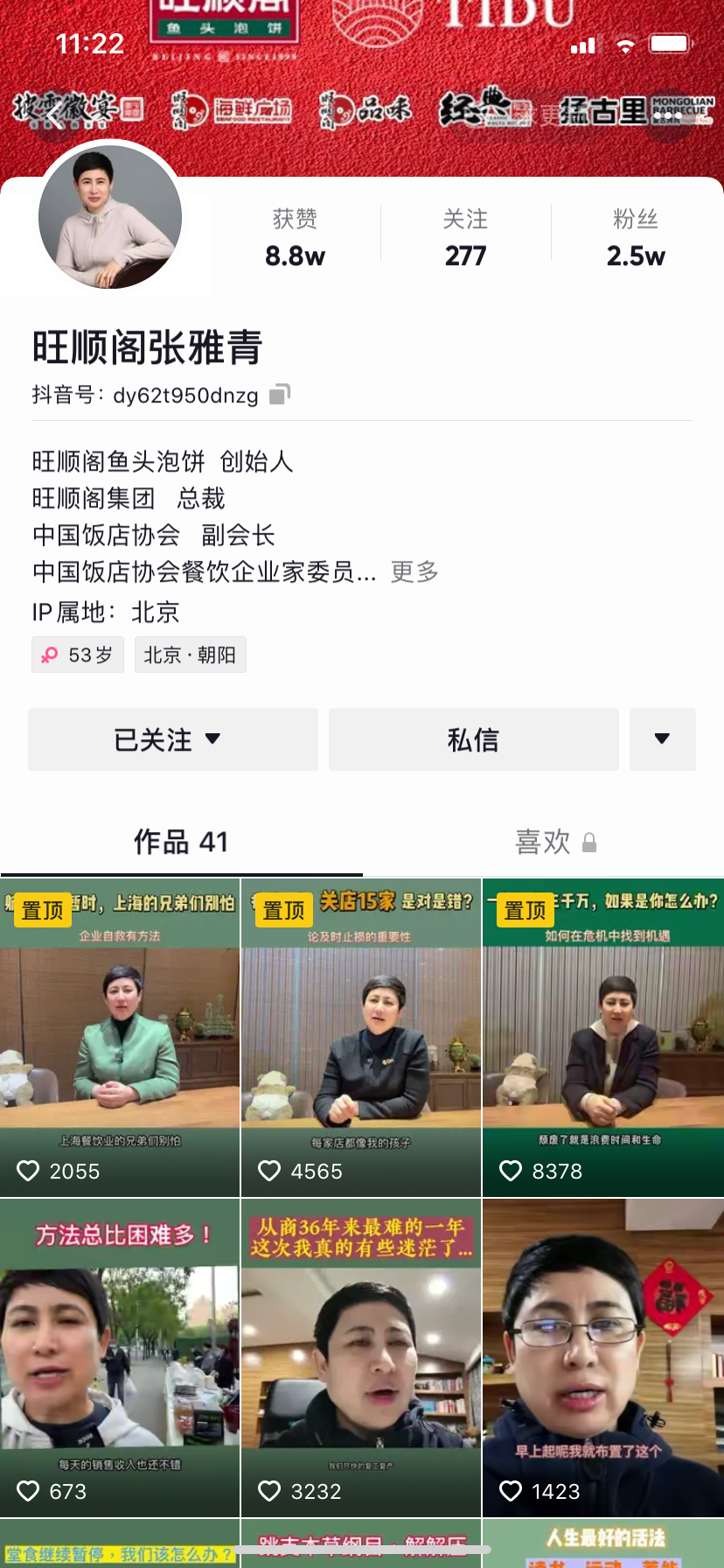Open the 已关注 follow options
The height and width of the screenshot is (1568, 724).
click(173, 739)
